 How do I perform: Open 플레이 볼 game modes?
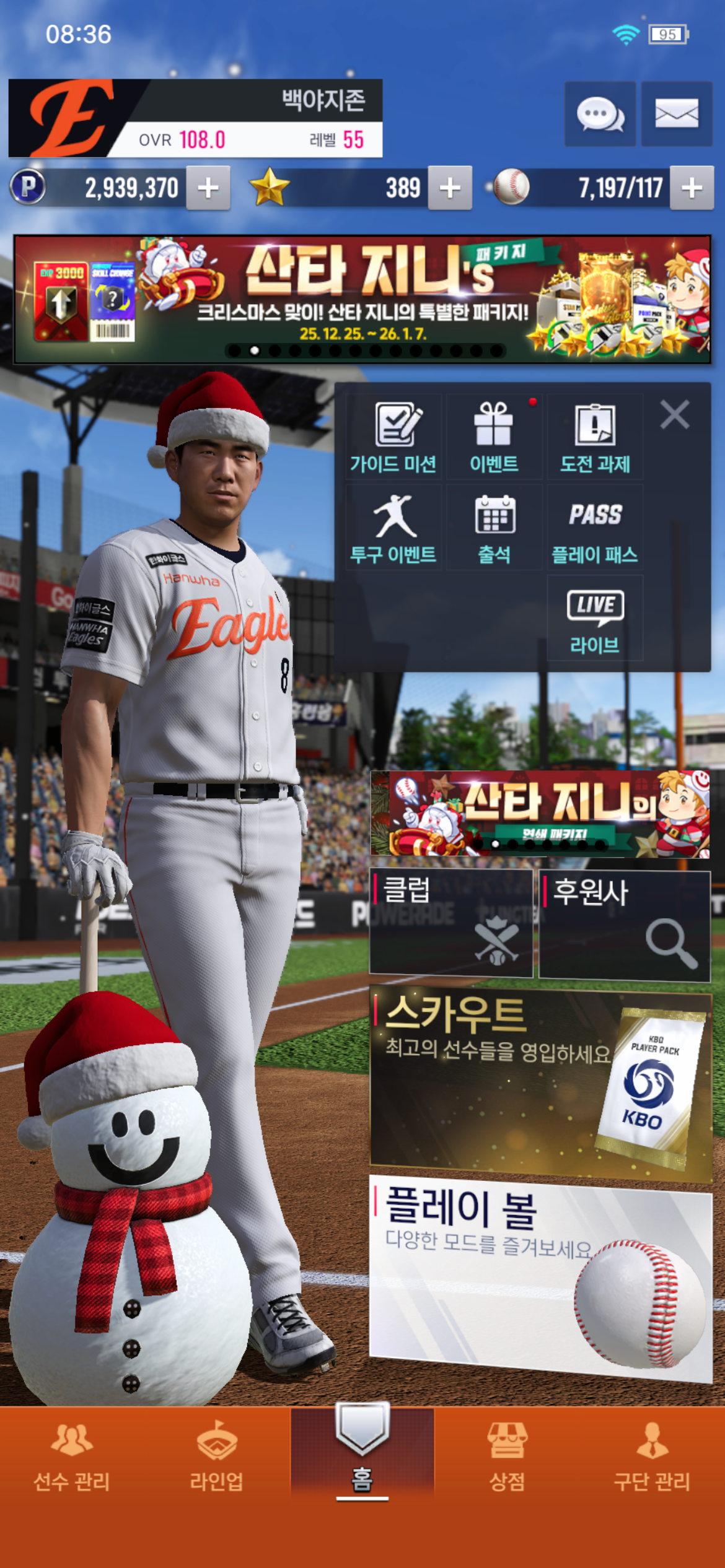(539, 1276)
